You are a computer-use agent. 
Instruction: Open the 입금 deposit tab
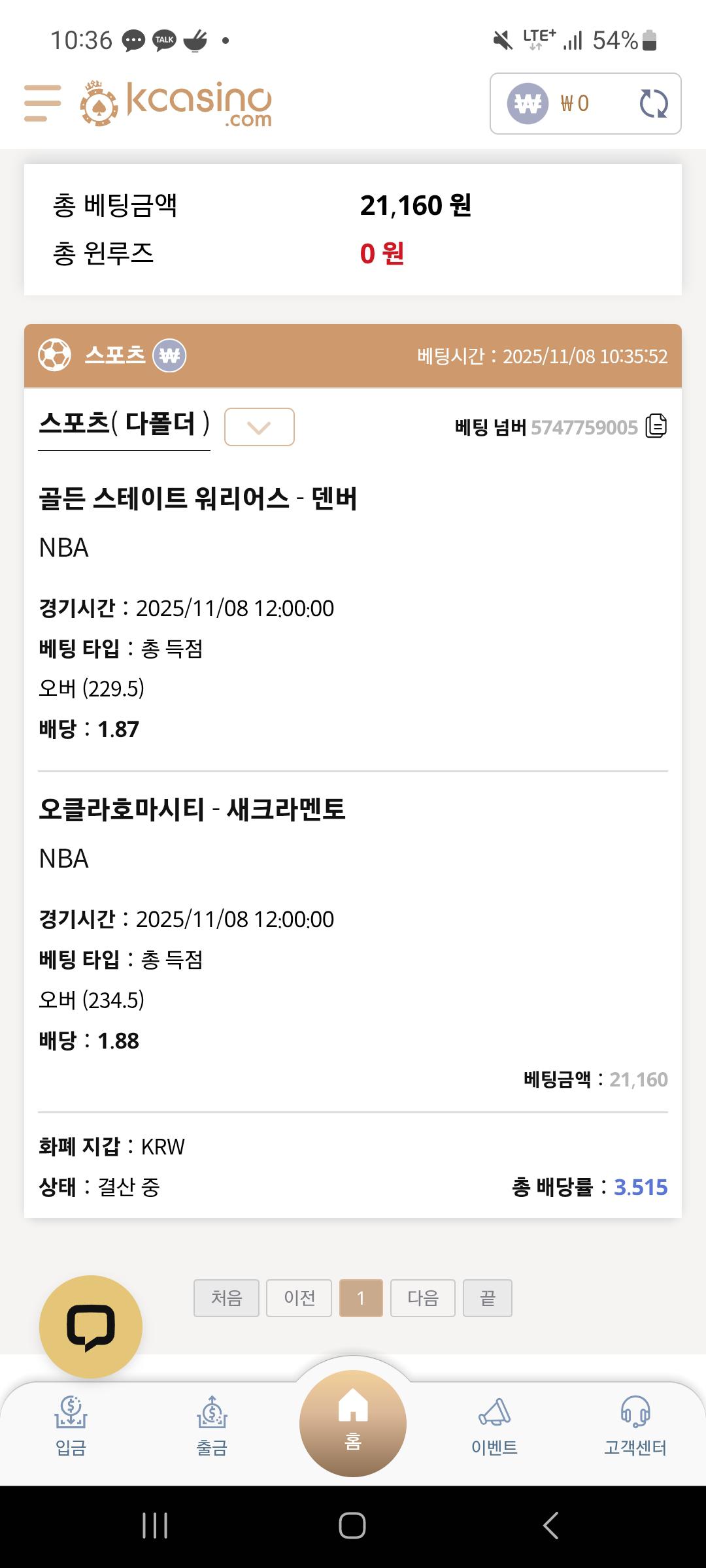[71, 1426]
